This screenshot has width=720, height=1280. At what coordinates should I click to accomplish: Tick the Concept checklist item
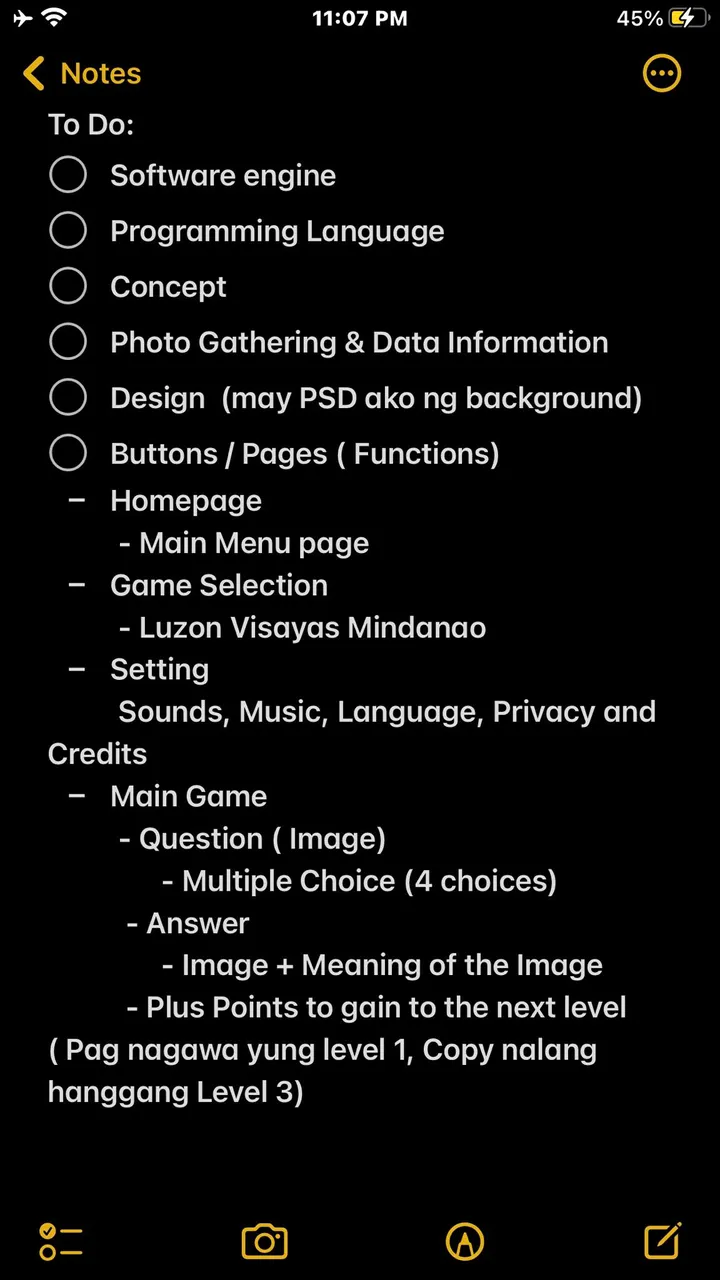(68, 286)
